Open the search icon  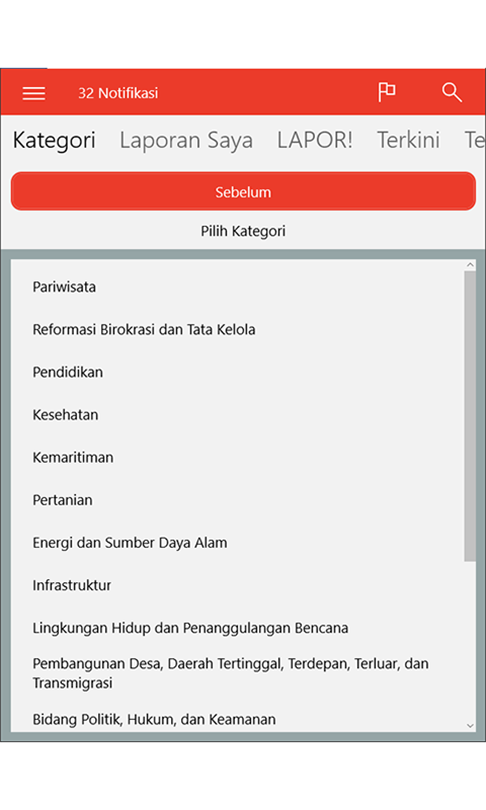451,92
